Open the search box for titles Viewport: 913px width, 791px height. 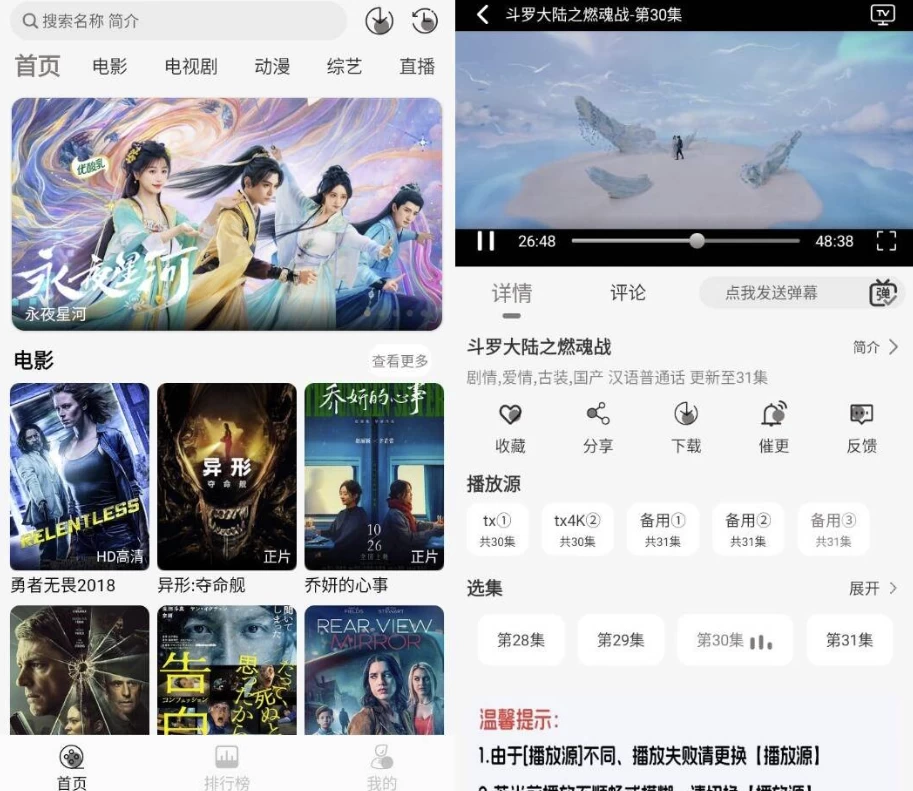180,21
